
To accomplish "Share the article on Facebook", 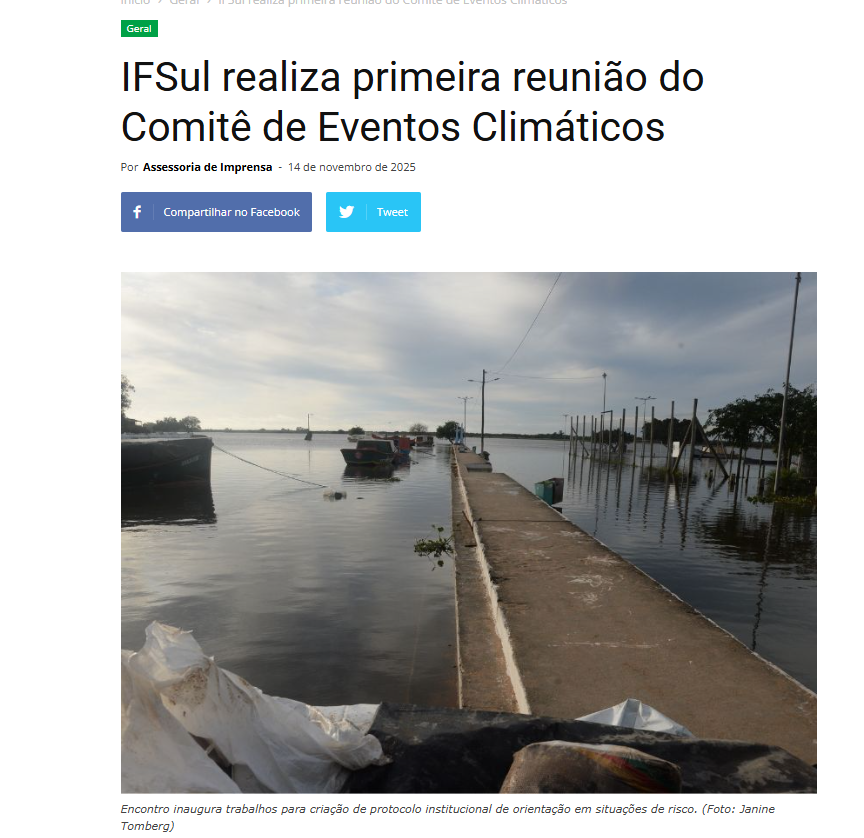I will tap(216, 212).
